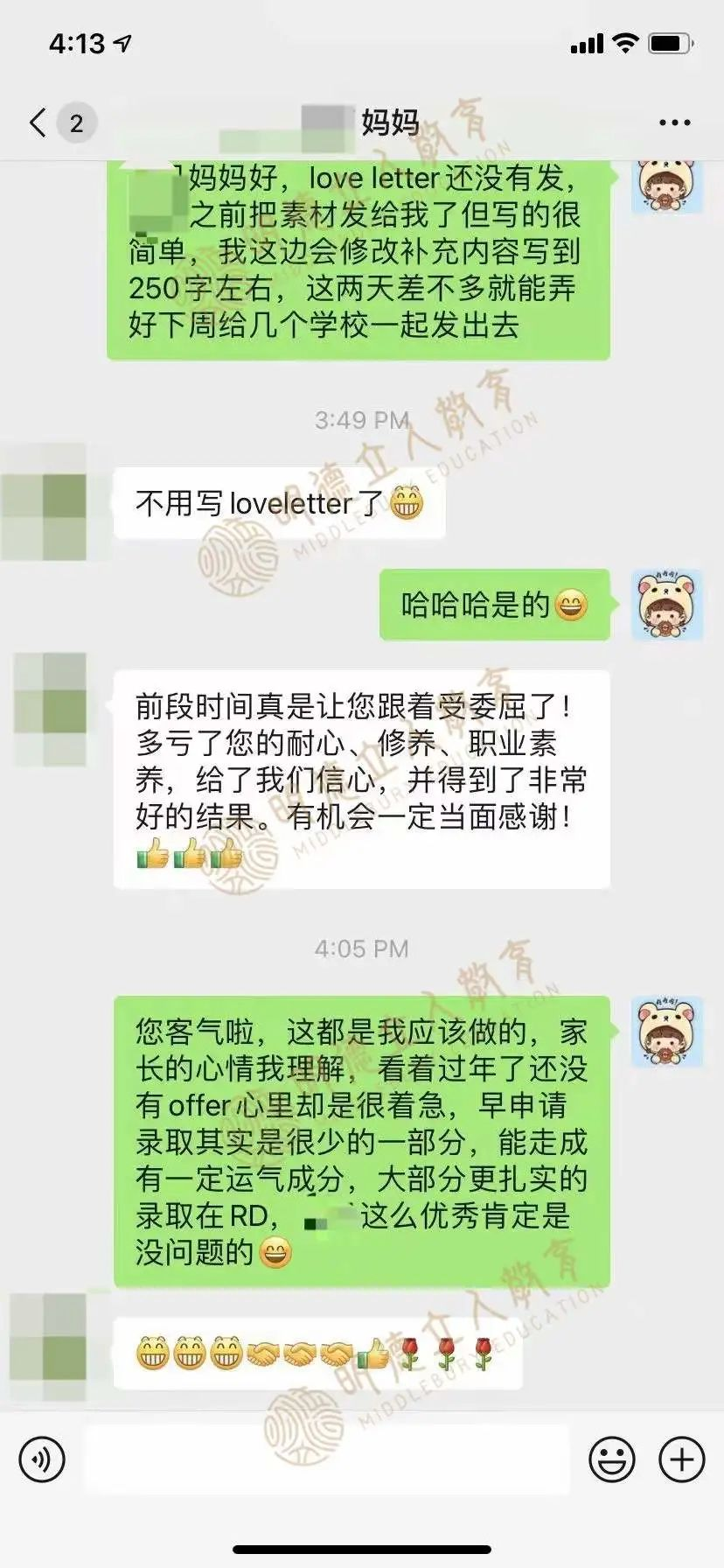Open the plus attachments menu
724x1568 pixels.
point(681,1459)
